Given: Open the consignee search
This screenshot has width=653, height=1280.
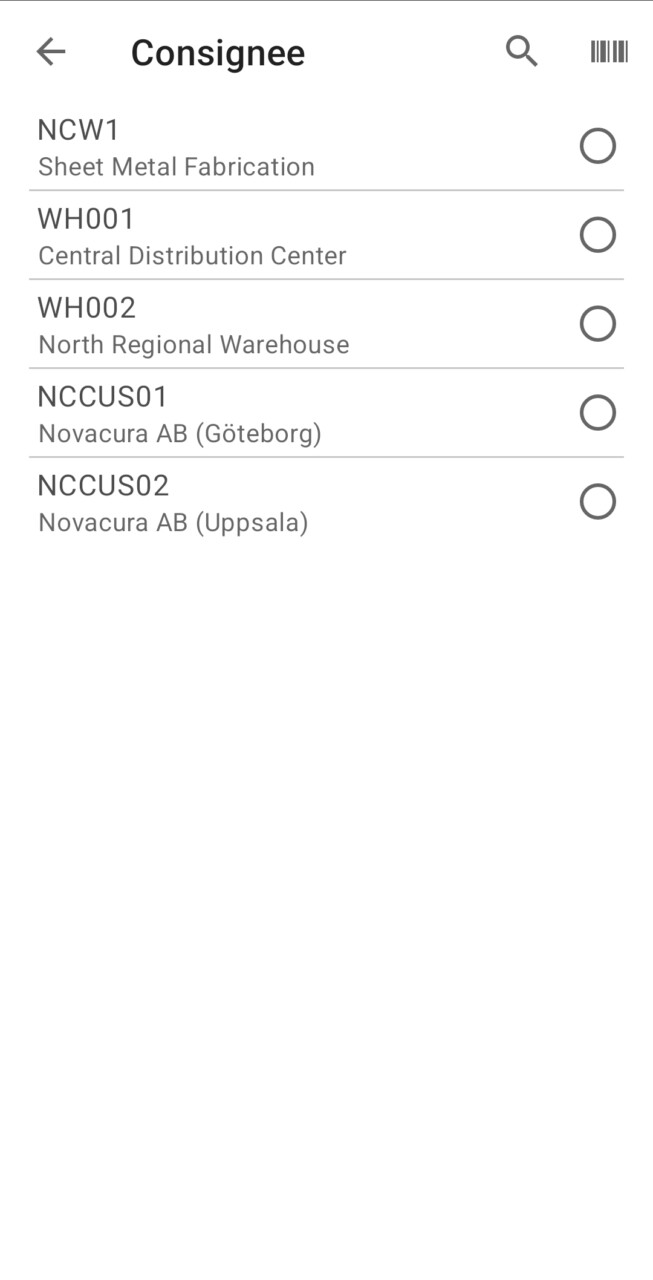Looking at the screenshot, I should tap(521, 52).
